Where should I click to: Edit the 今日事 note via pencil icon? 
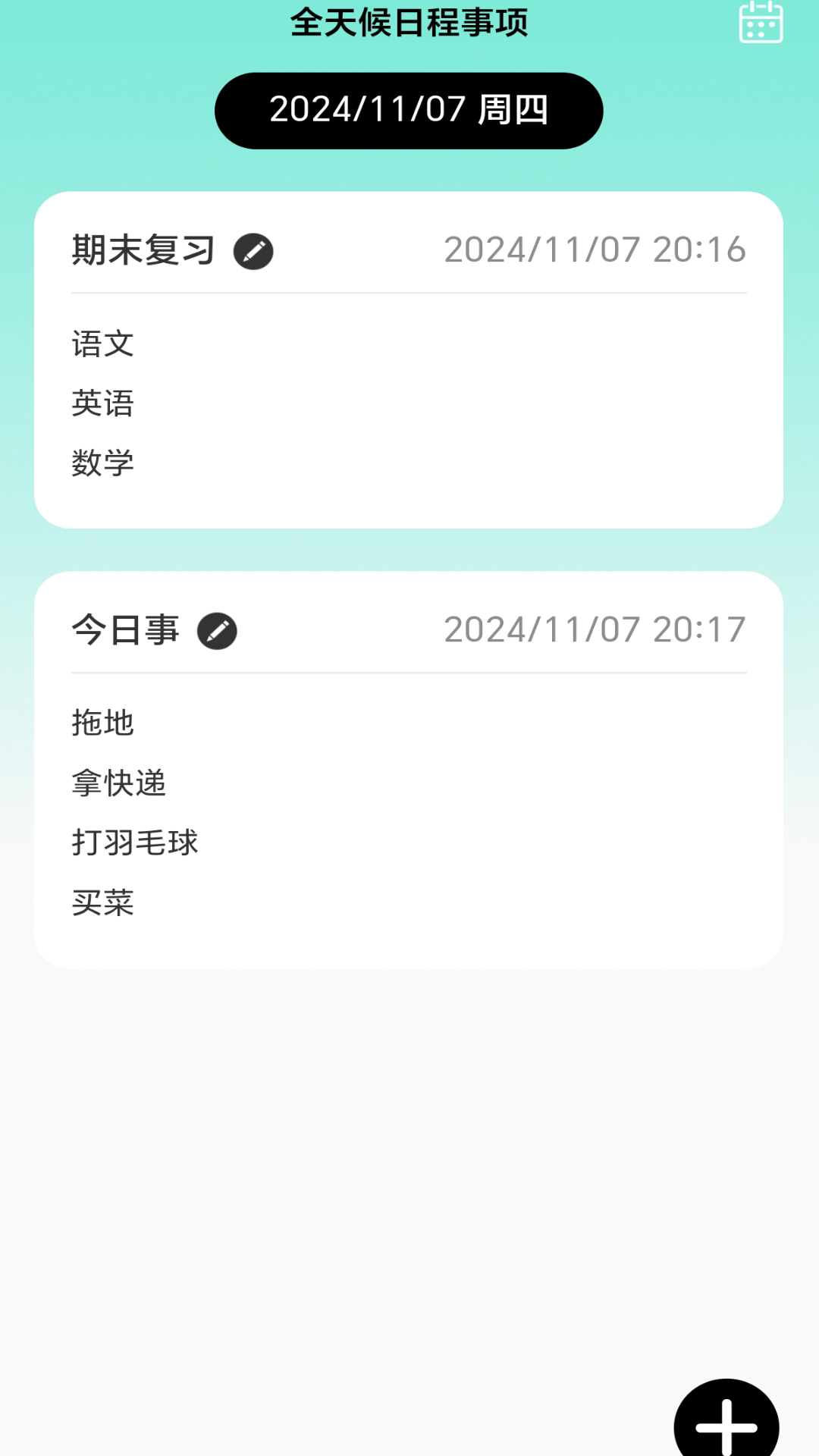point(218,629)
